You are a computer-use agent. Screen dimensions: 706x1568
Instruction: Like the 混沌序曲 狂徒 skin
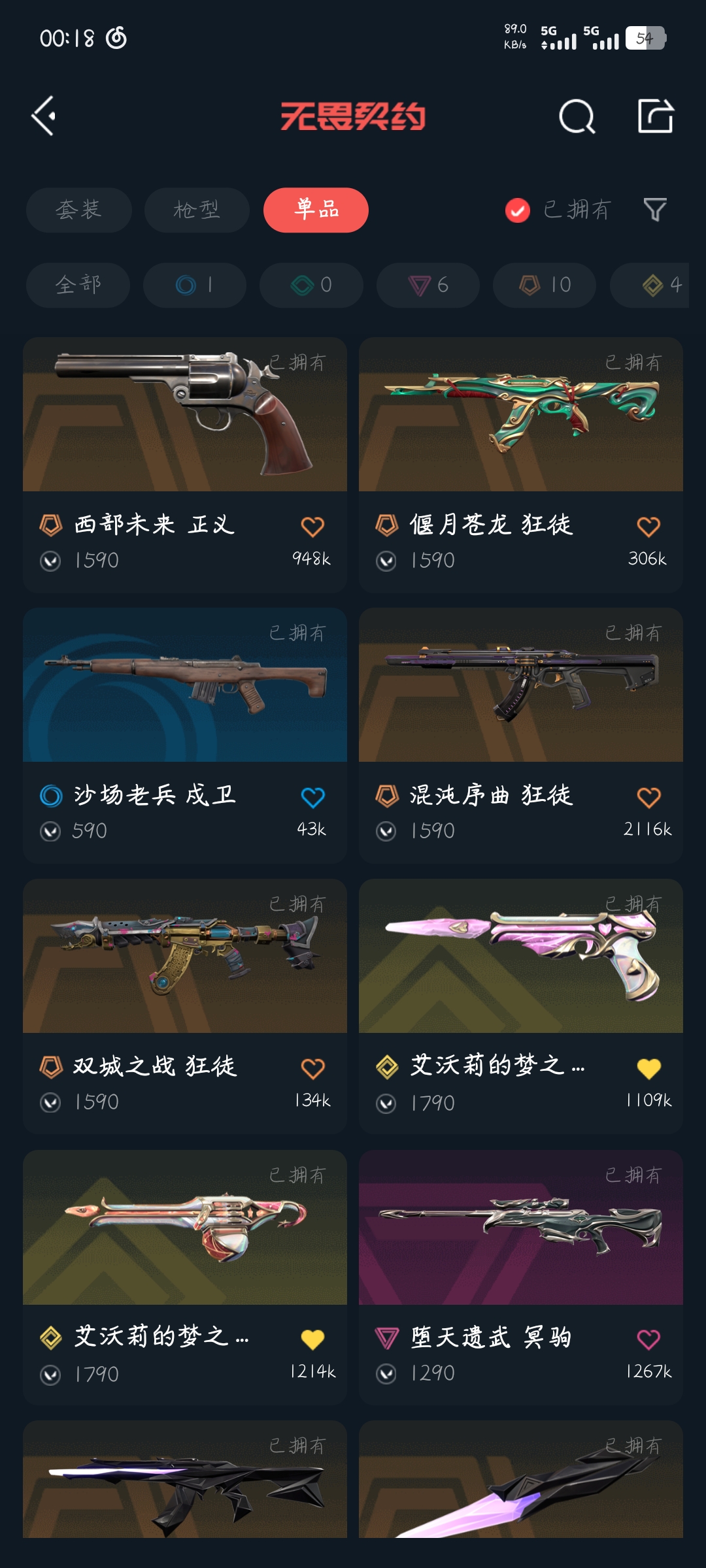648,797
